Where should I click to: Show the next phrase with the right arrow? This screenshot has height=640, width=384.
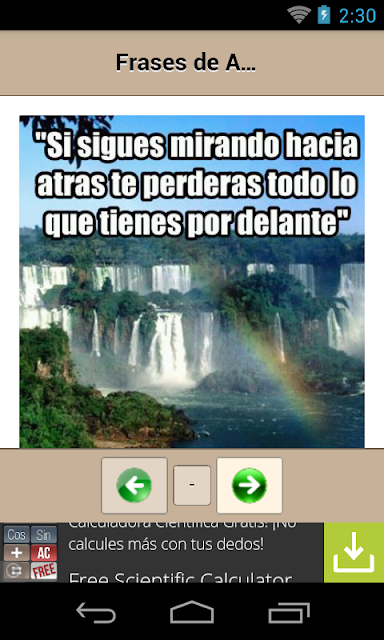pyautogui.click(x=249, y=485)
